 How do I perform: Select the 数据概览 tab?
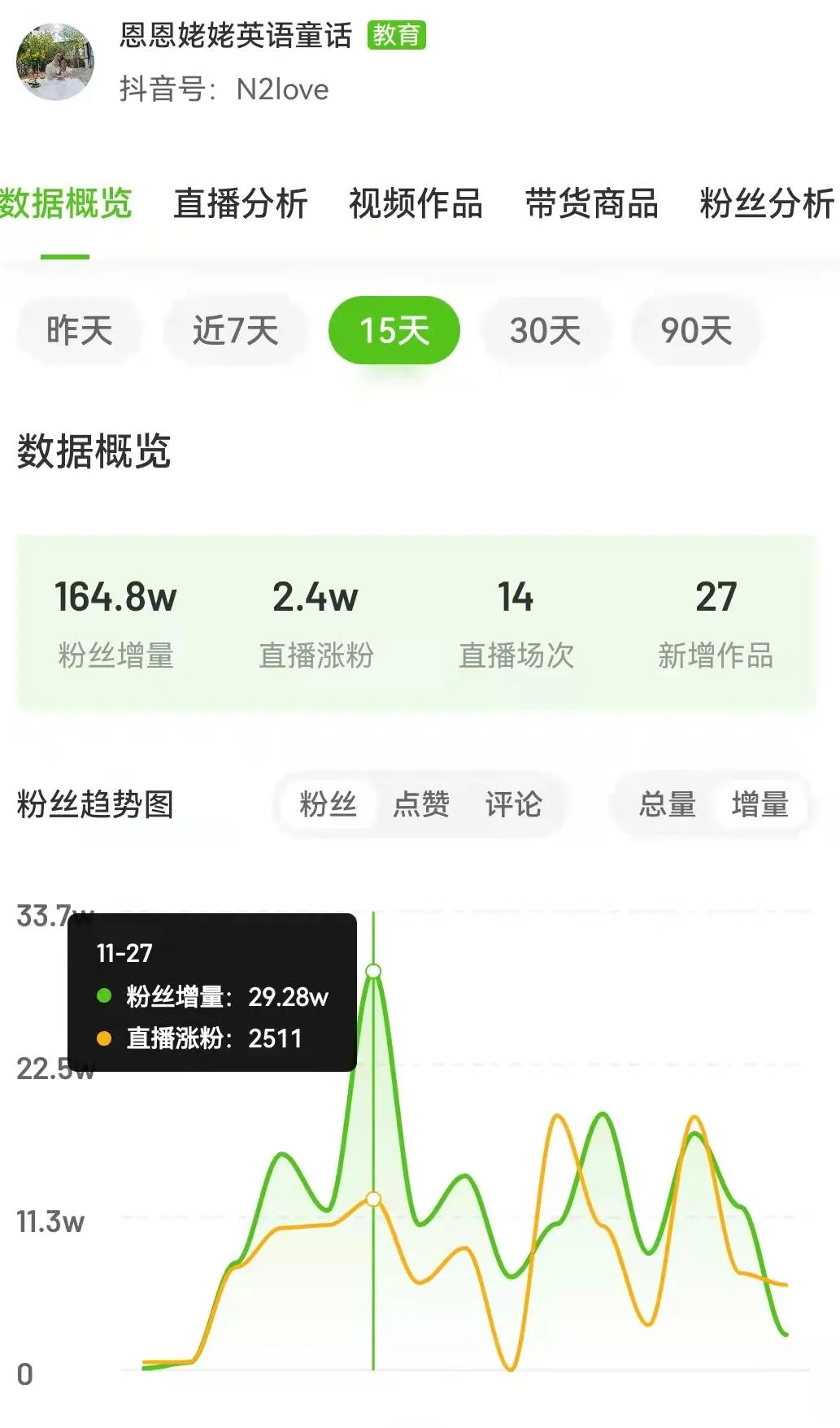(66, 203)
